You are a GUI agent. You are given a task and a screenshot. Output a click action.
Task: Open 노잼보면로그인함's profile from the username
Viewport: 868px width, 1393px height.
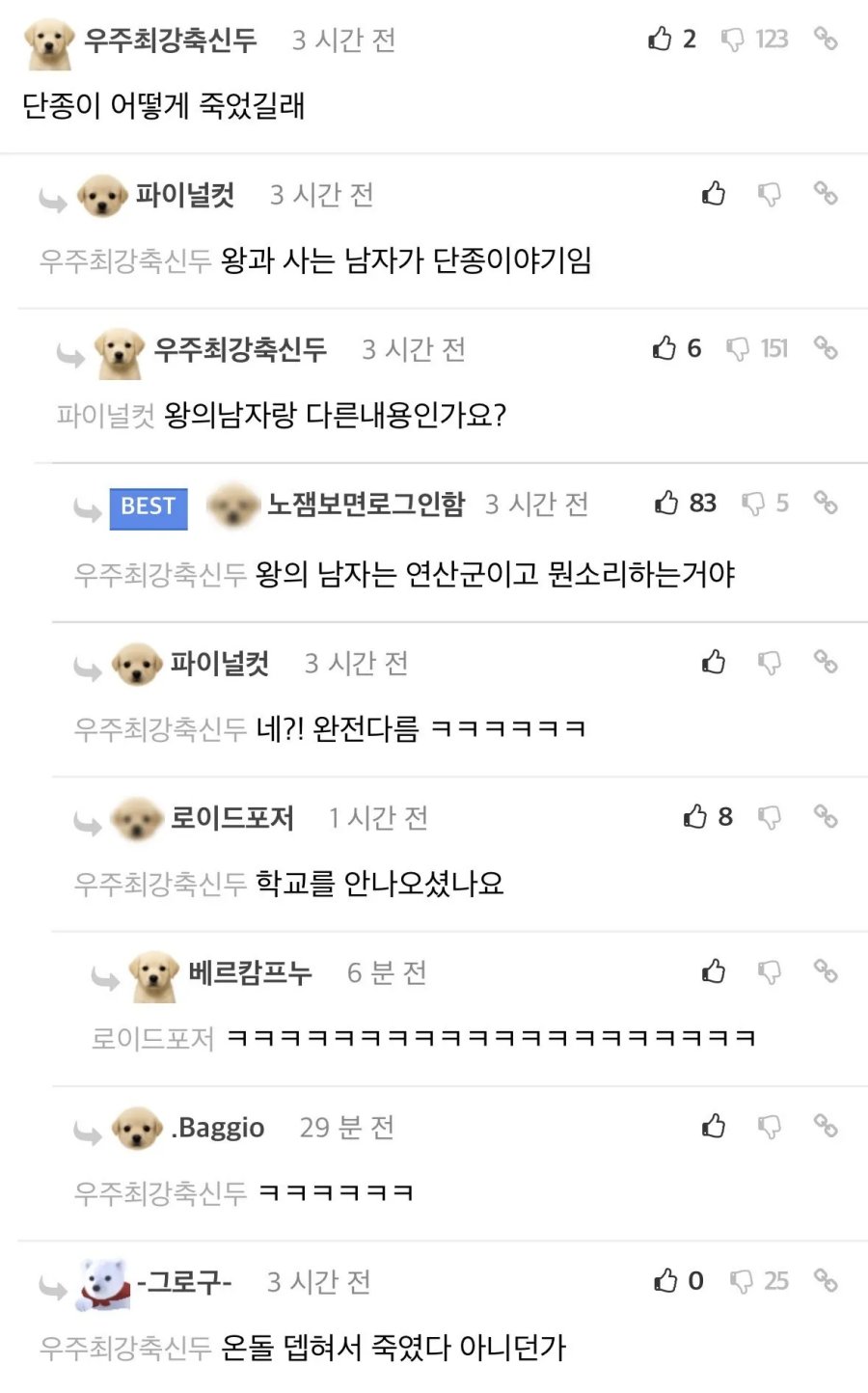point(366,504)
